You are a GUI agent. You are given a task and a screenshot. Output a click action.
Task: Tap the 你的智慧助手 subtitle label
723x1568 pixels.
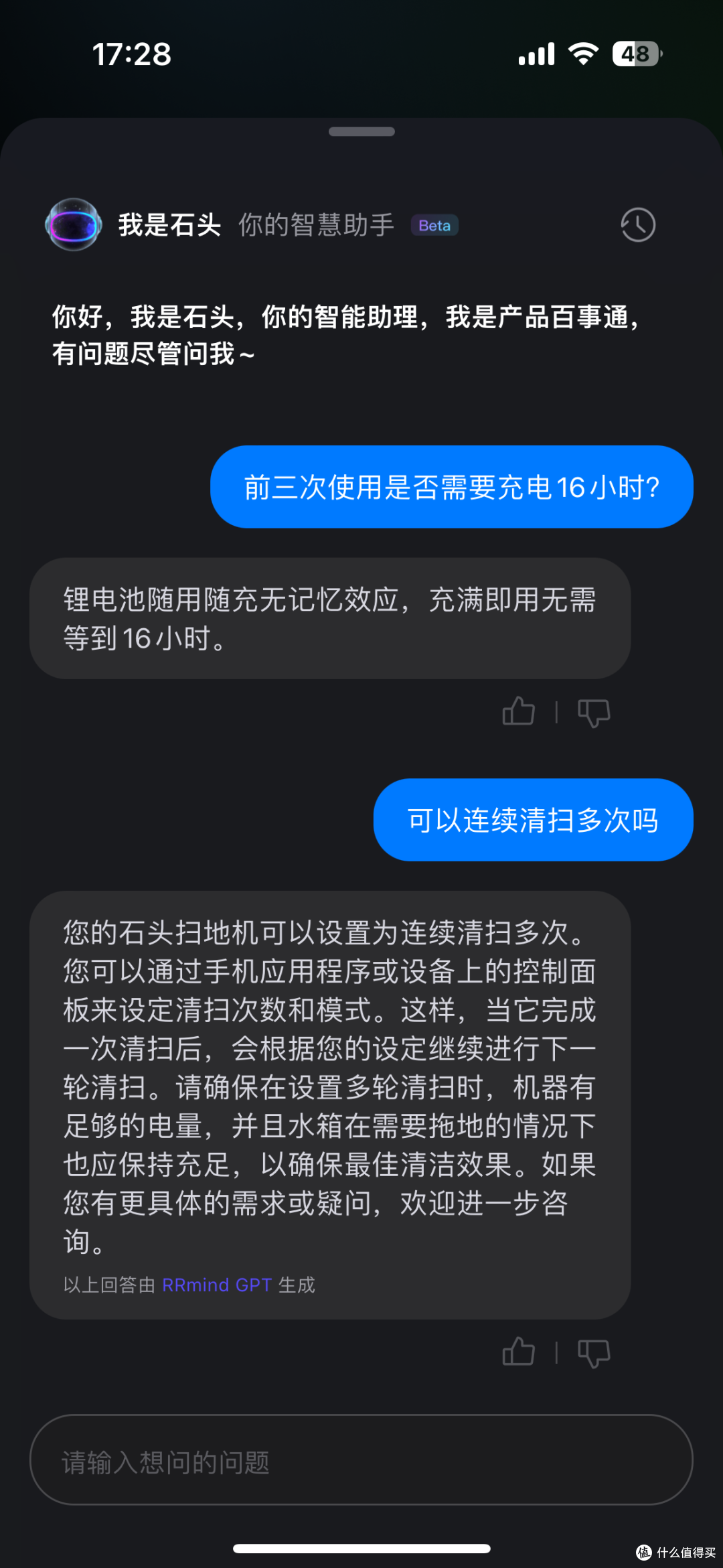pyautogui.click(x=315, y=226)
